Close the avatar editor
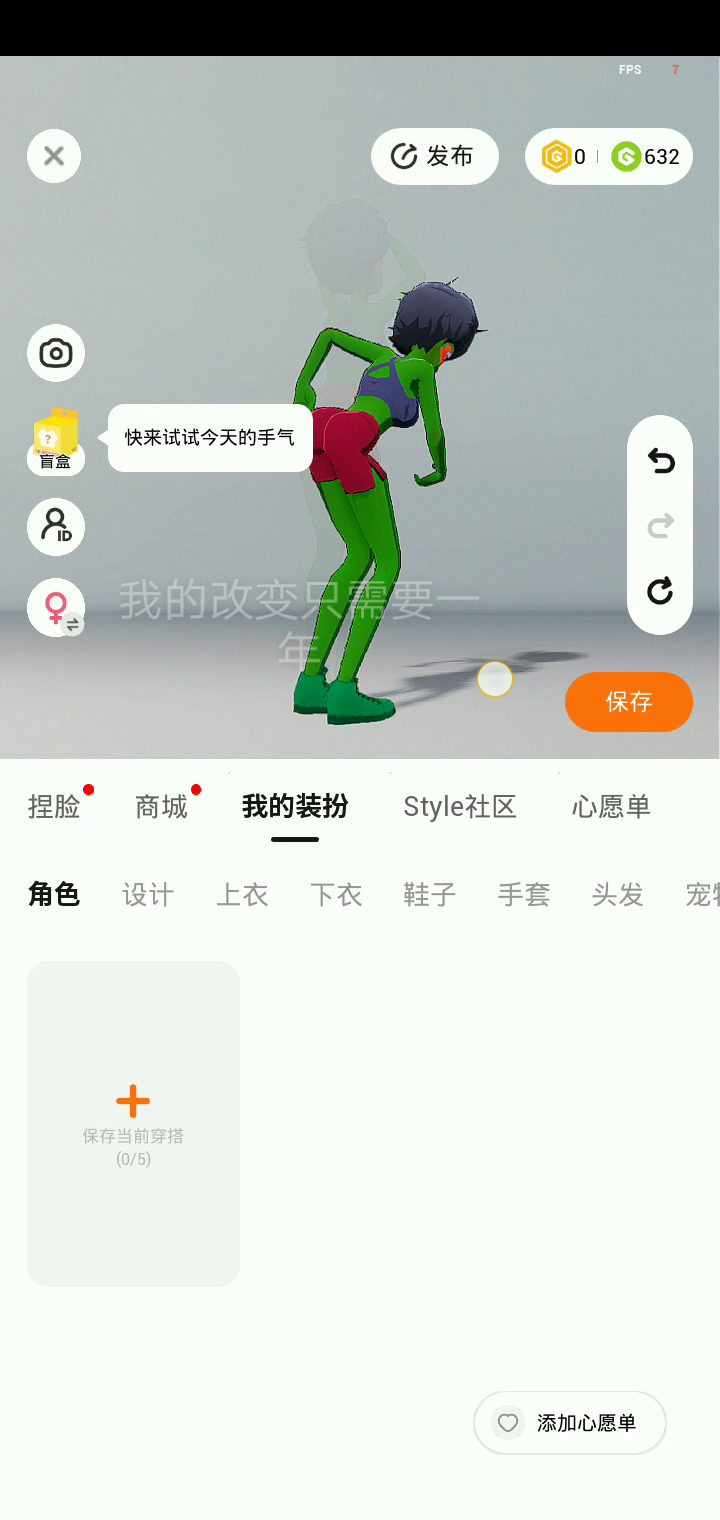The height and width of the screenshot is (1520, 720). [x=54, y=156]
